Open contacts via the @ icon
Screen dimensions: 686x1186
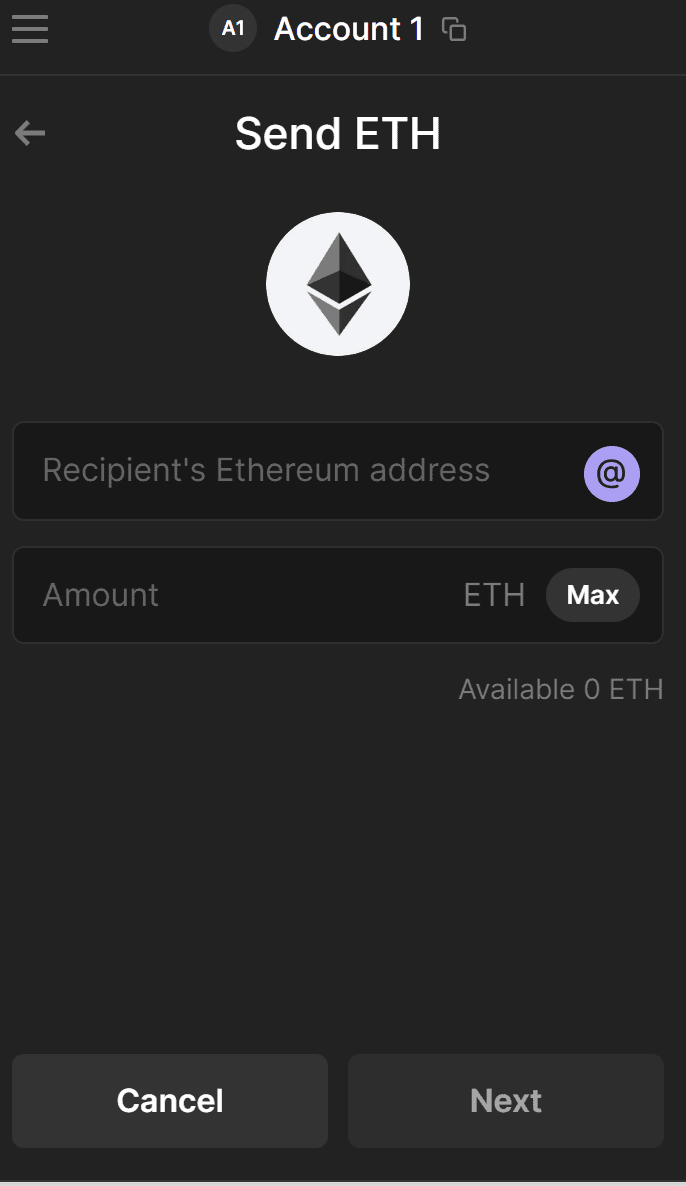(x=611, y=473)
